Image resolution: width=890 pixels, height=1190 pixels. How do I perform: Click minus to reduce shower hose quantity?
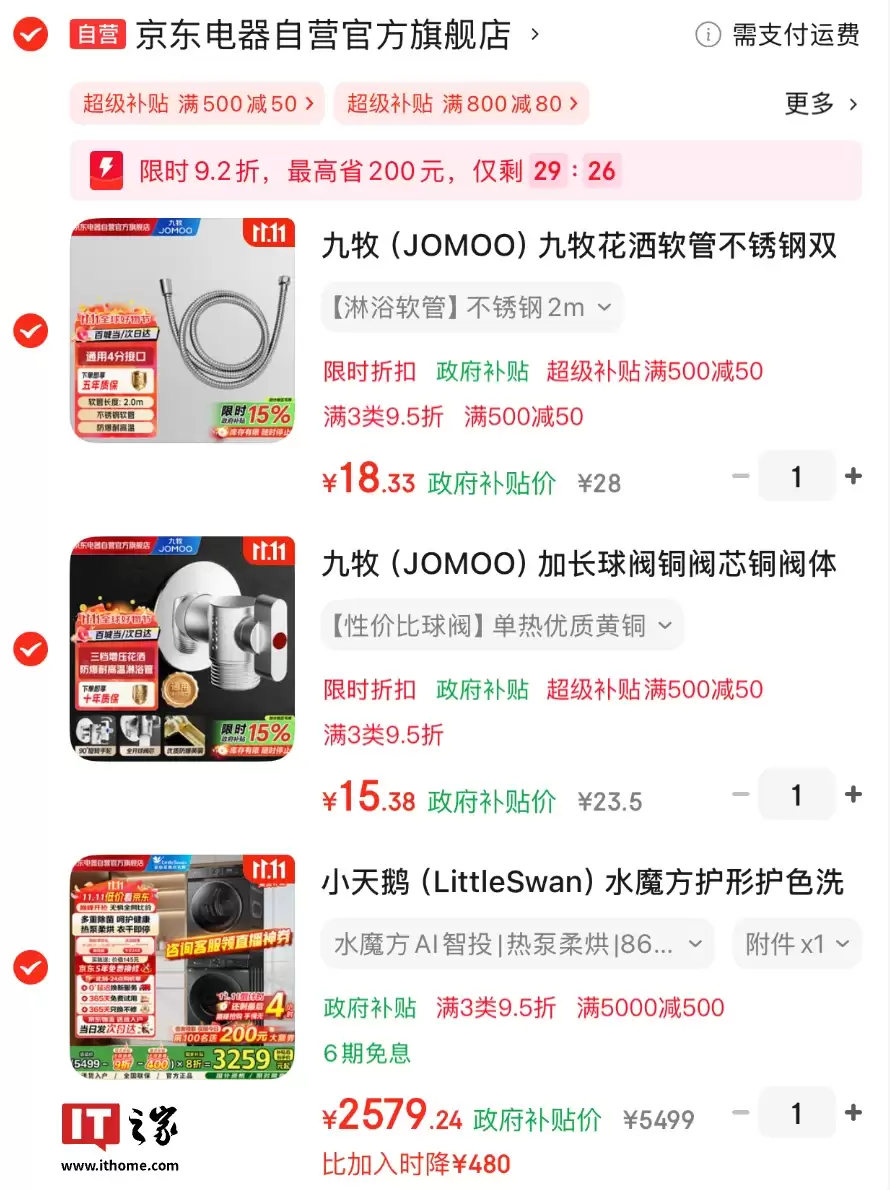[740, 476]
